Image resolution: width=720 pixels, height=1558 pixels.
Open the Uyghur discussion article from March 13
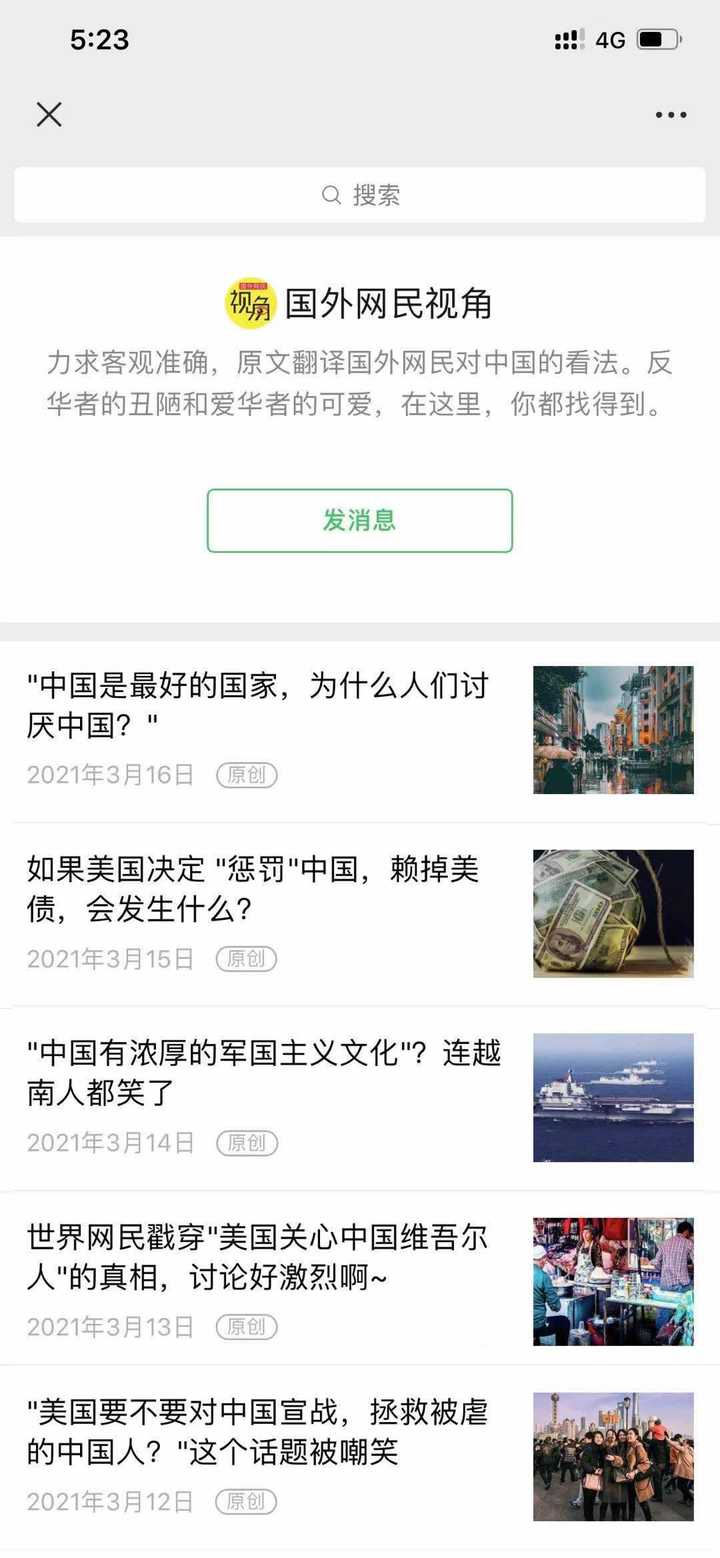coord(257,1257)
